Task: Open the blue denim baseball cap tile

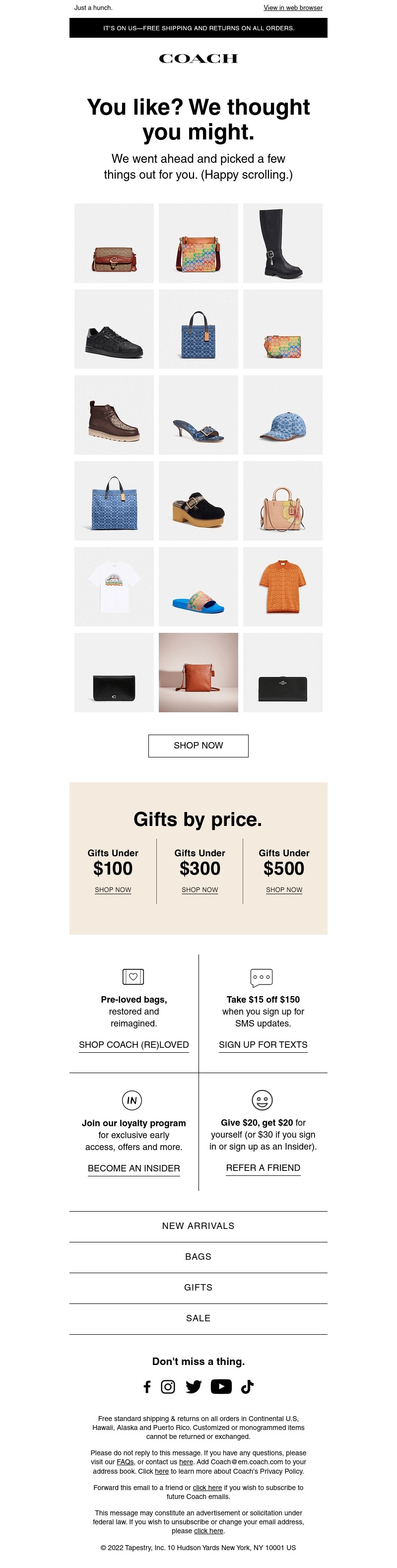Action: (x=282, y=414)
